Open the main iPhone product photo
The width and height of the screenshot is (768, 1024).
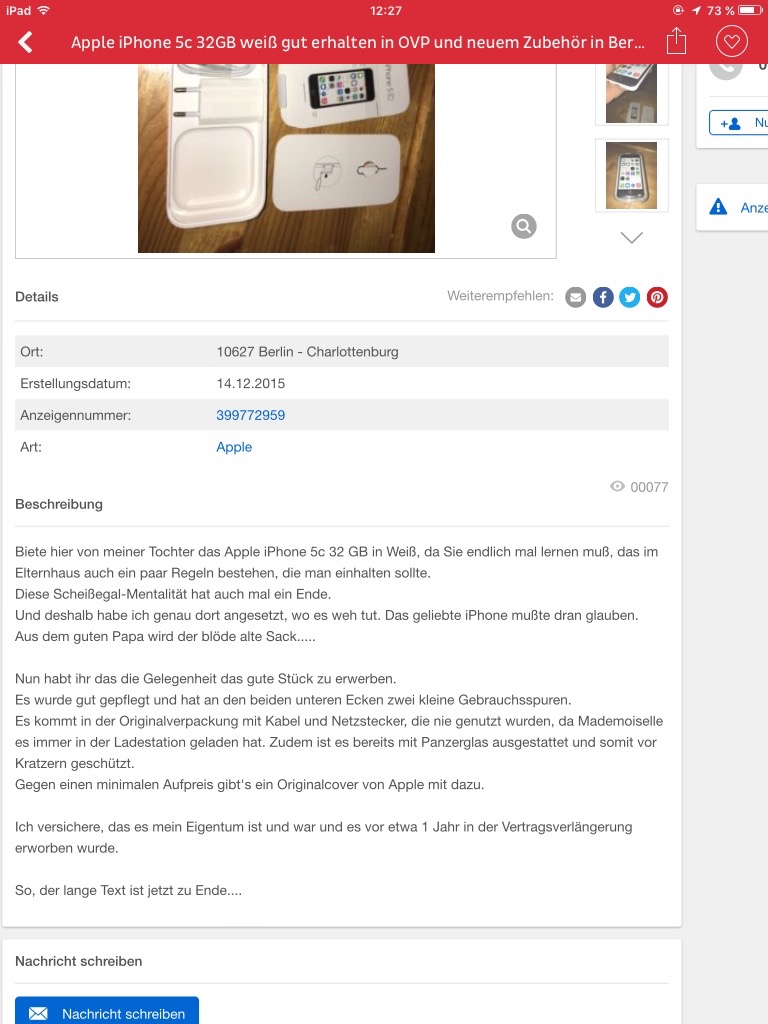tap(286, 158)
